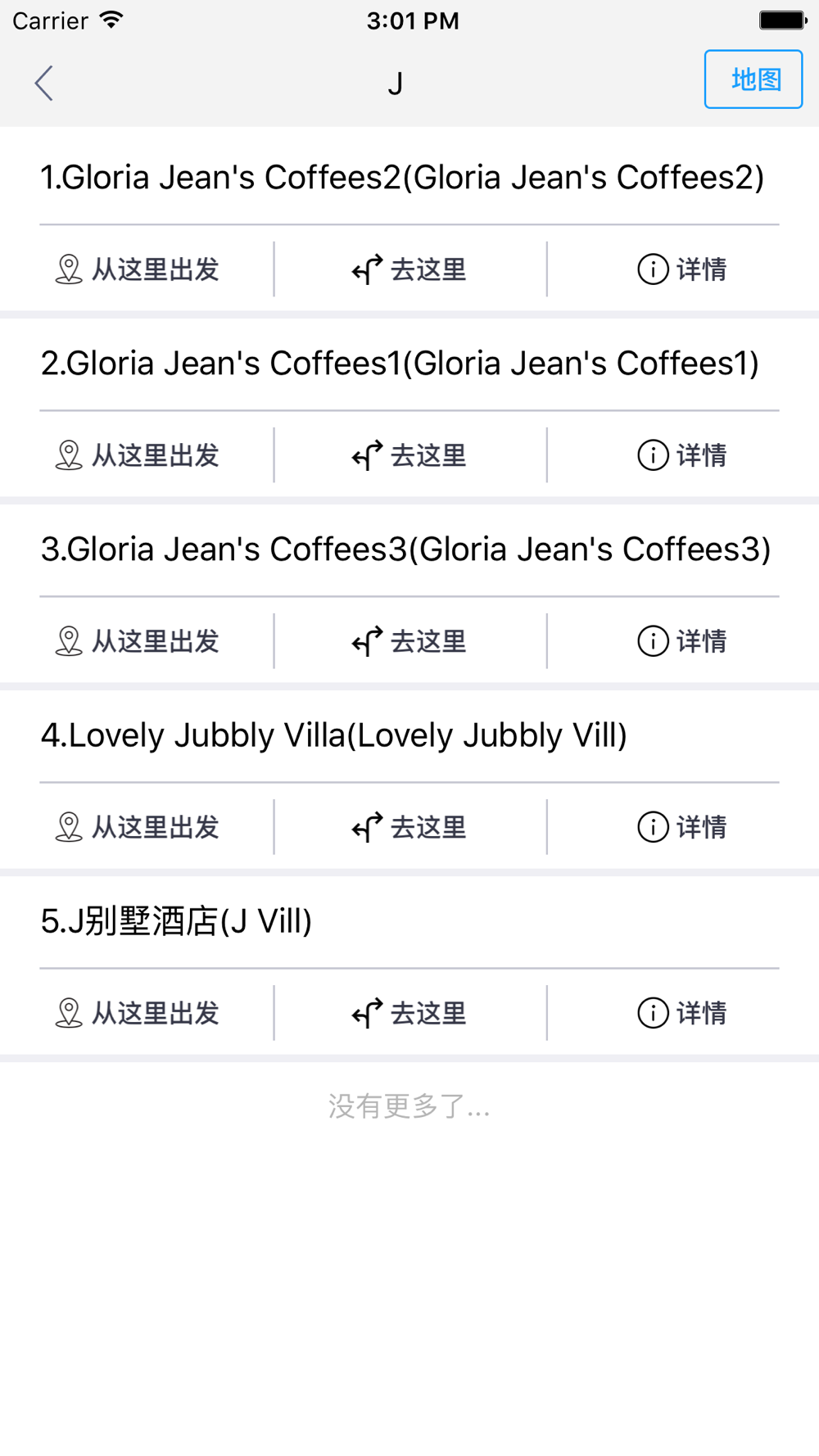The image size is (819, 1456).
Task: View 详情 for Lovely Jubbly Villa
Action: coord(682,827)
